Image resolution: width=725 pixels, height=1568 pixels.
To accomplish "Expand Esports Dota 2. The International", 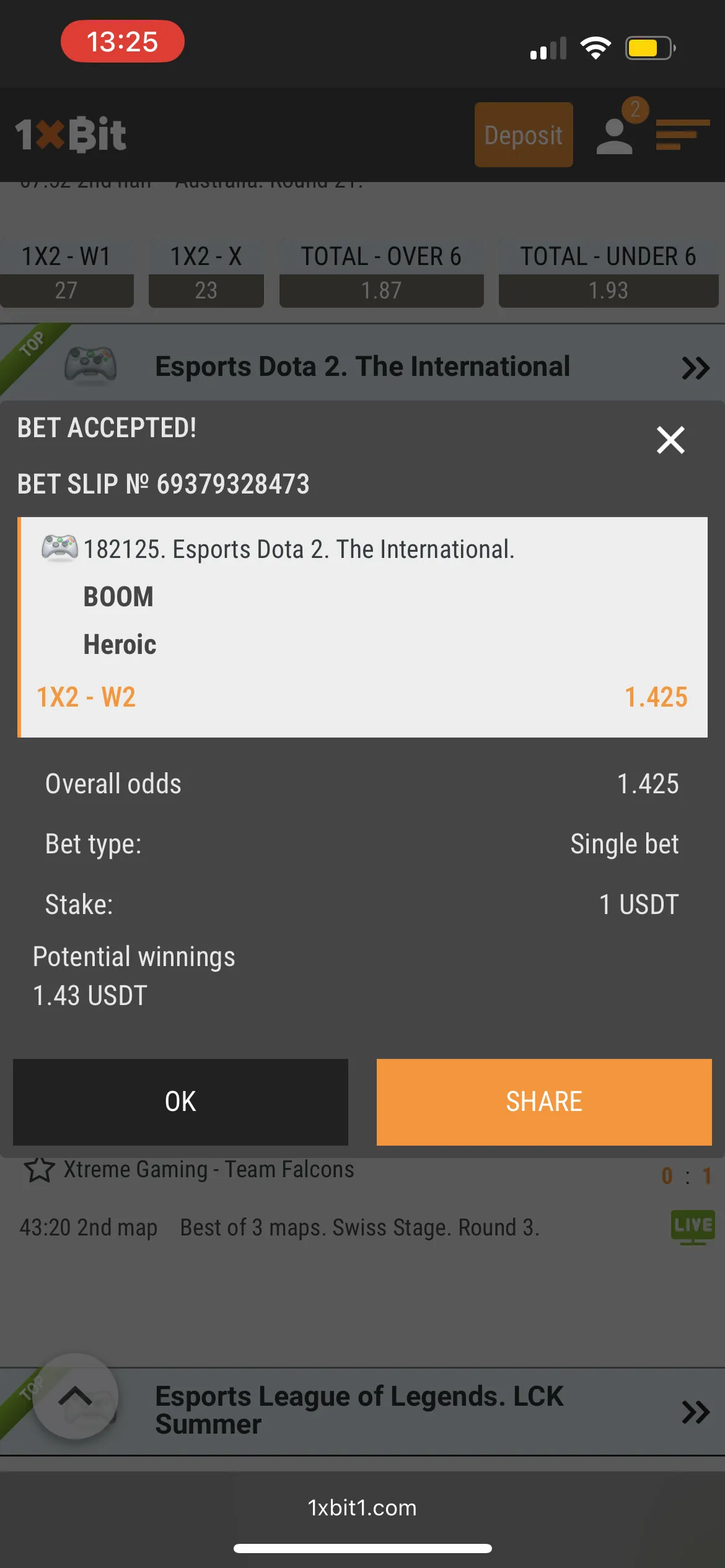I will coord(695,368).
